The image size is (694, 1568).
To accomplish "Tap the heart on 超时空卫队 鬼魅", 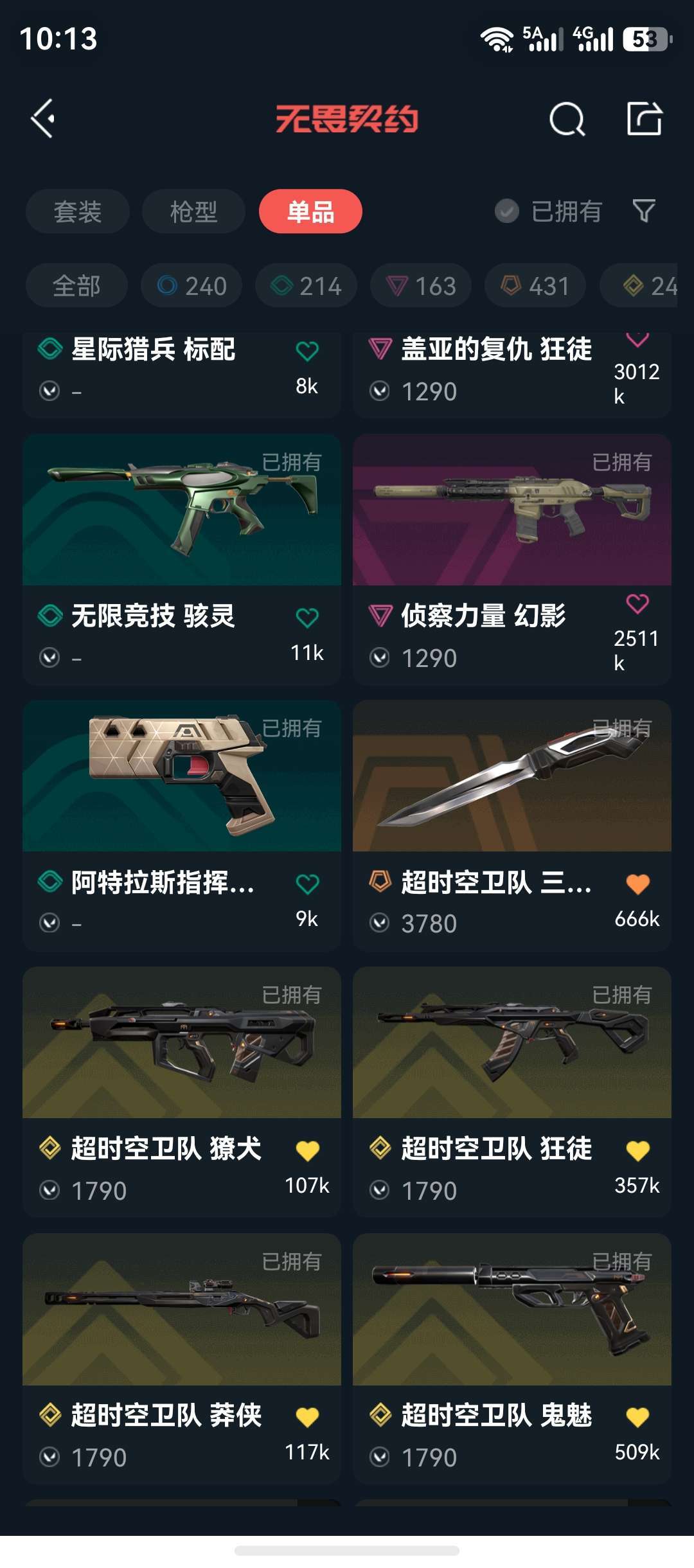I will [637, 1417].
